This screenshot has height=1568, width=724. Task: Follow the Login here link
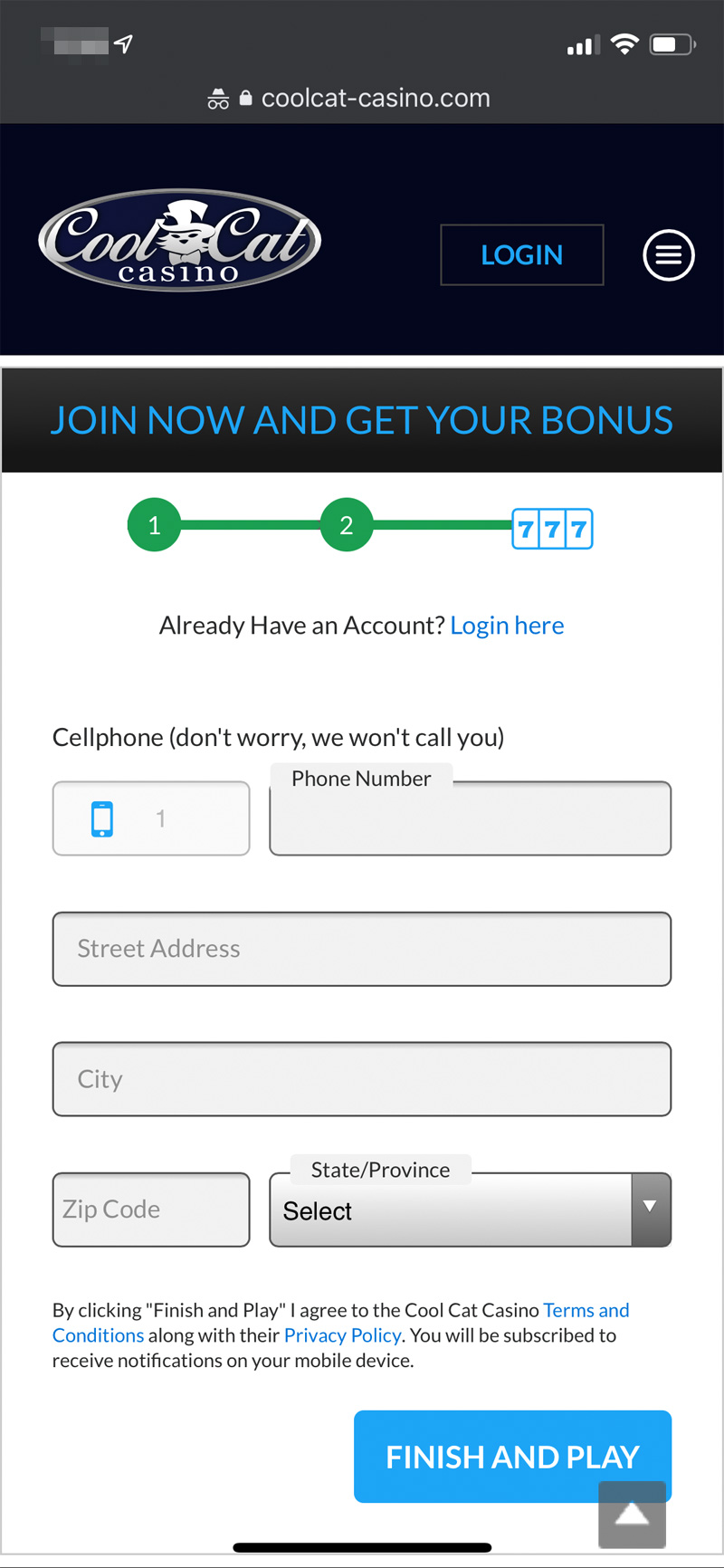pyautogui.click(x=507, y=626)
